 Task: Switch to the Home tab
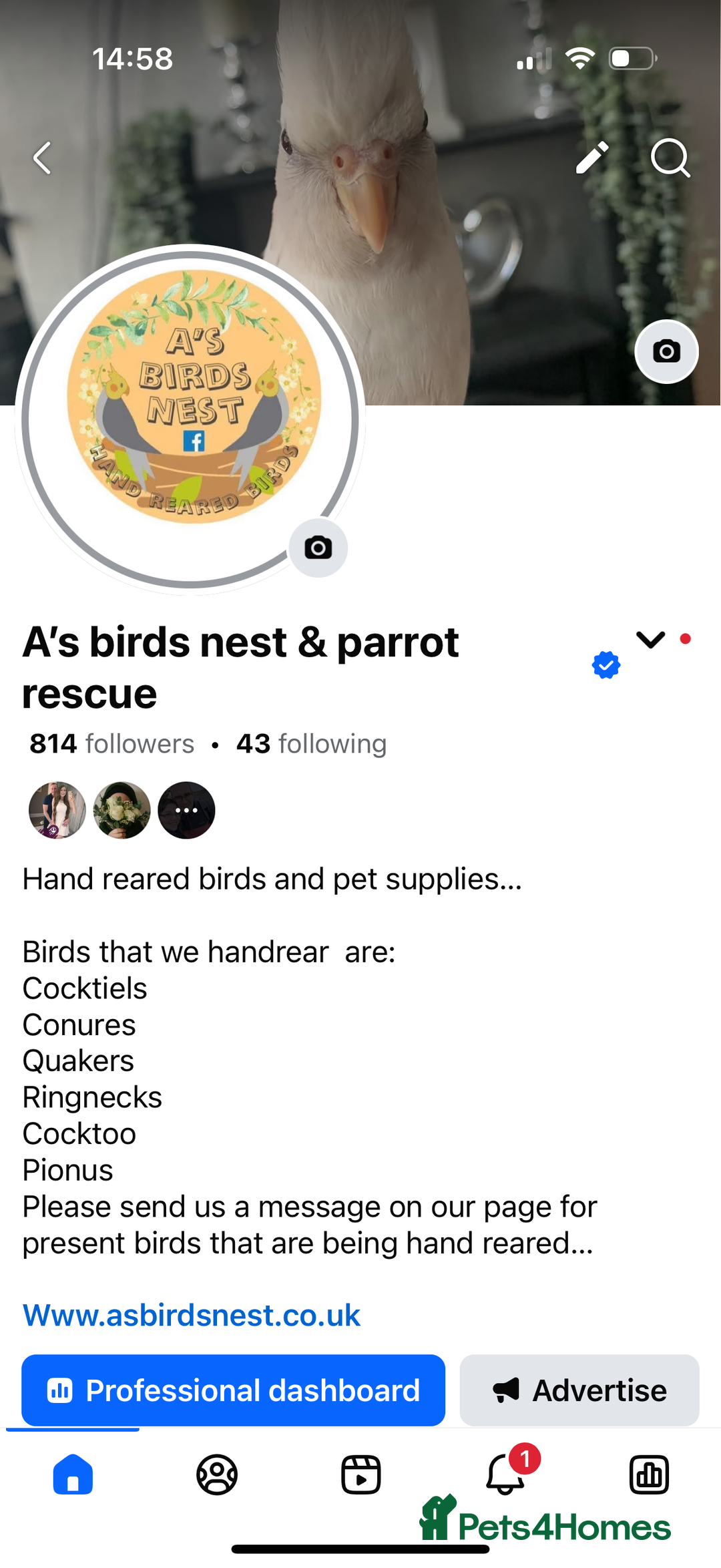click(73, 1474)
